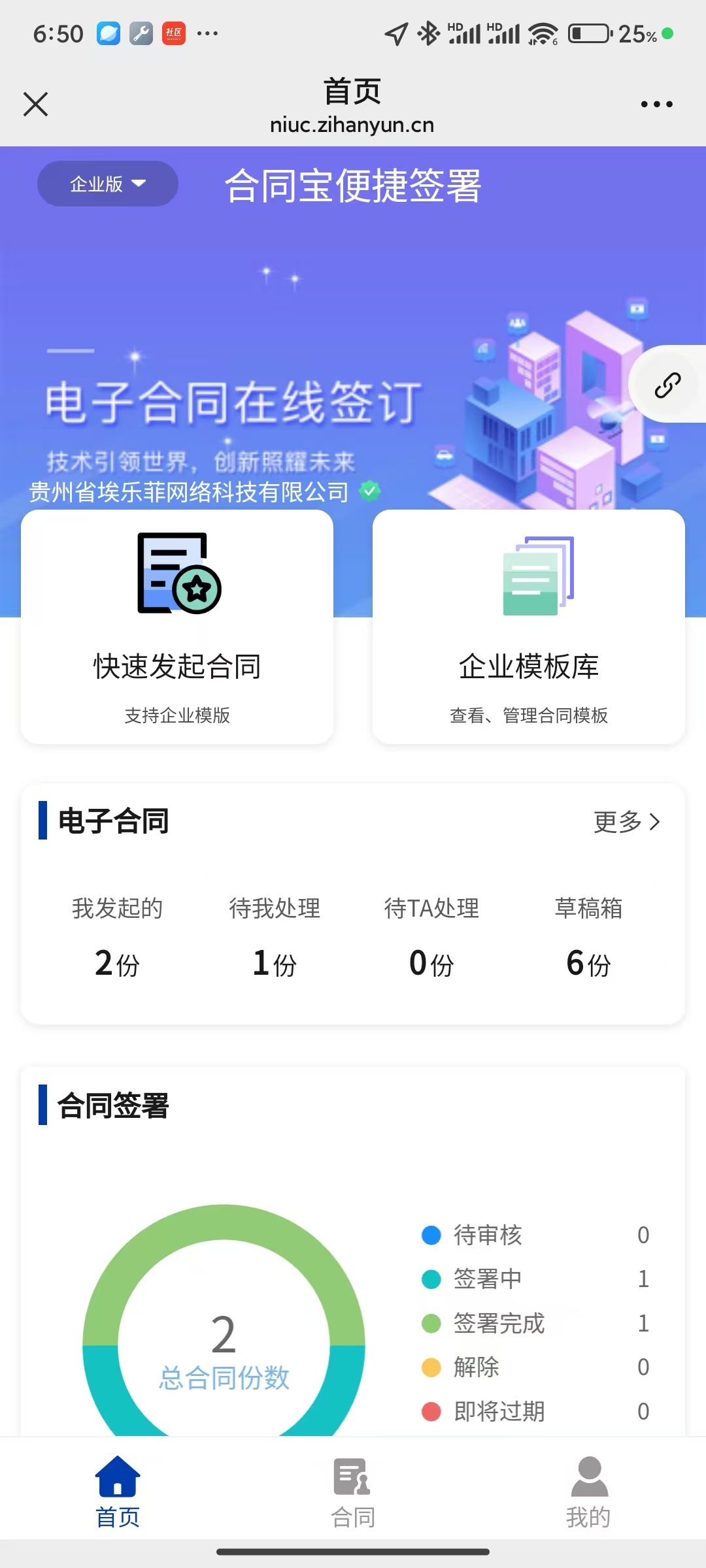706x1568 pixels.
Task: Open 草稿箱 drafts
Action: 588,936
